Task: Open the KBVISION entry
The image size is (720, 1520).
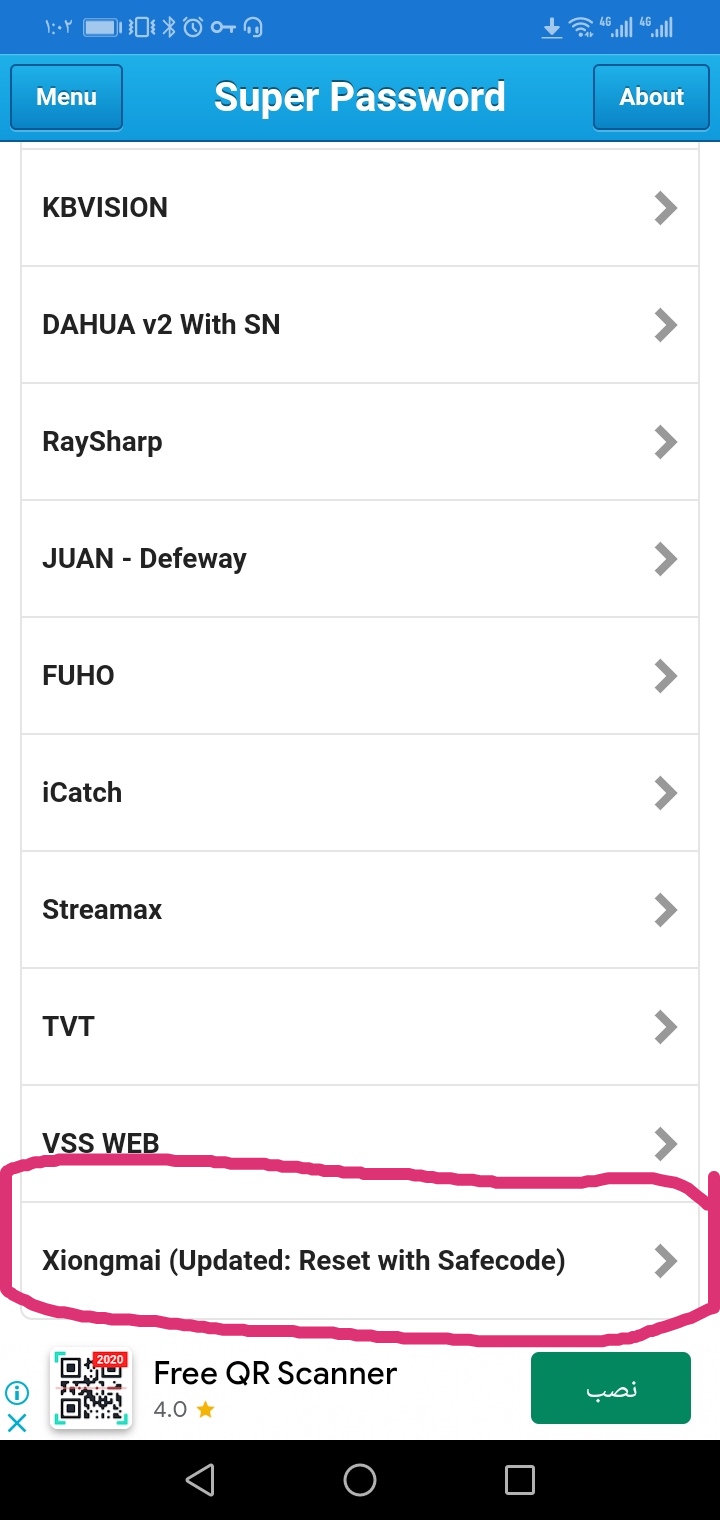Action: [x=360, y=208]
